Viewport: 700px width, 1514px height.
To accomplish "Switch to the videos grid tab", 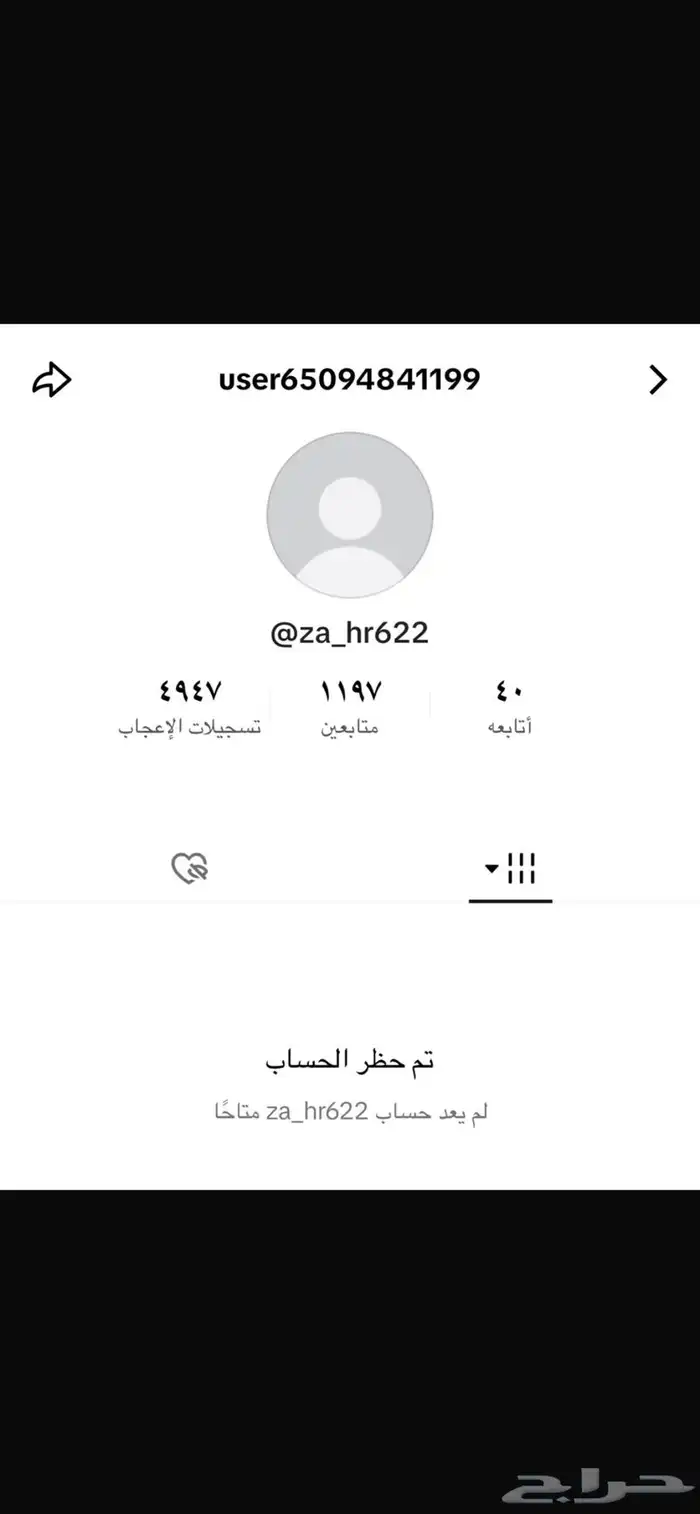I will [x=511, y=869].
